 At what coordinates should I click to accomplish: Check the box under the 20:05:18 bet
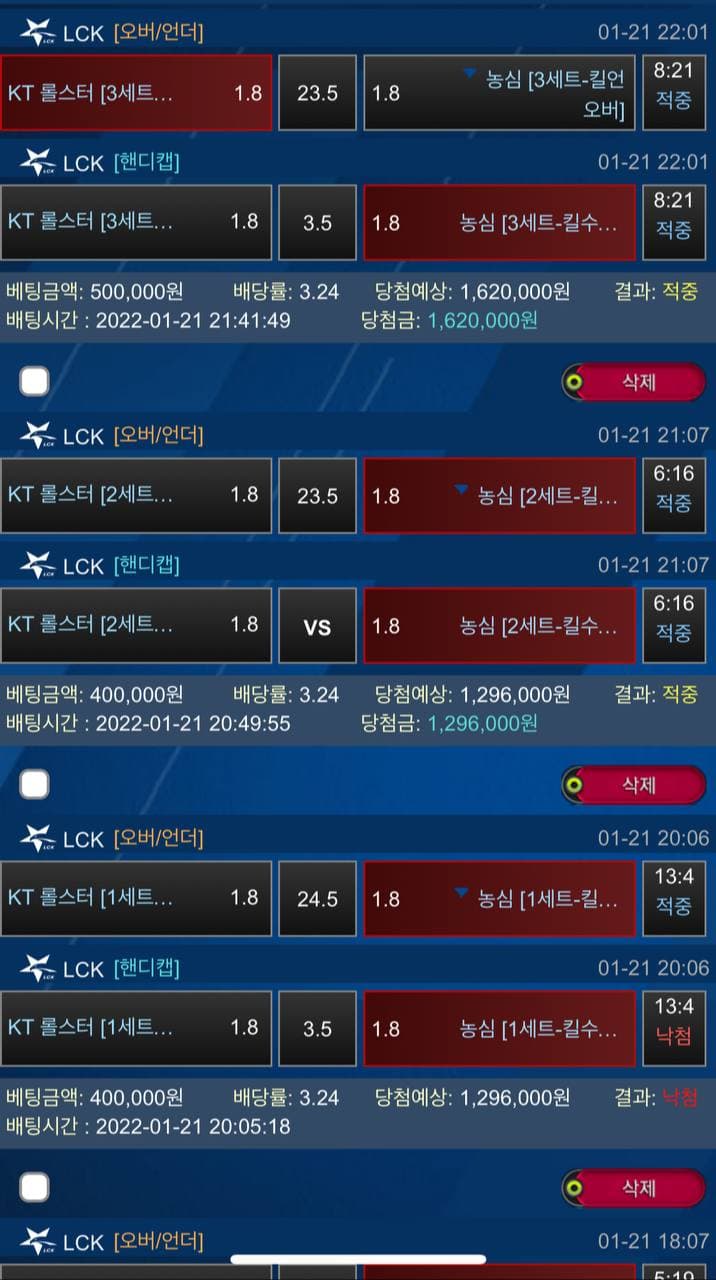tap(35, 1188)
